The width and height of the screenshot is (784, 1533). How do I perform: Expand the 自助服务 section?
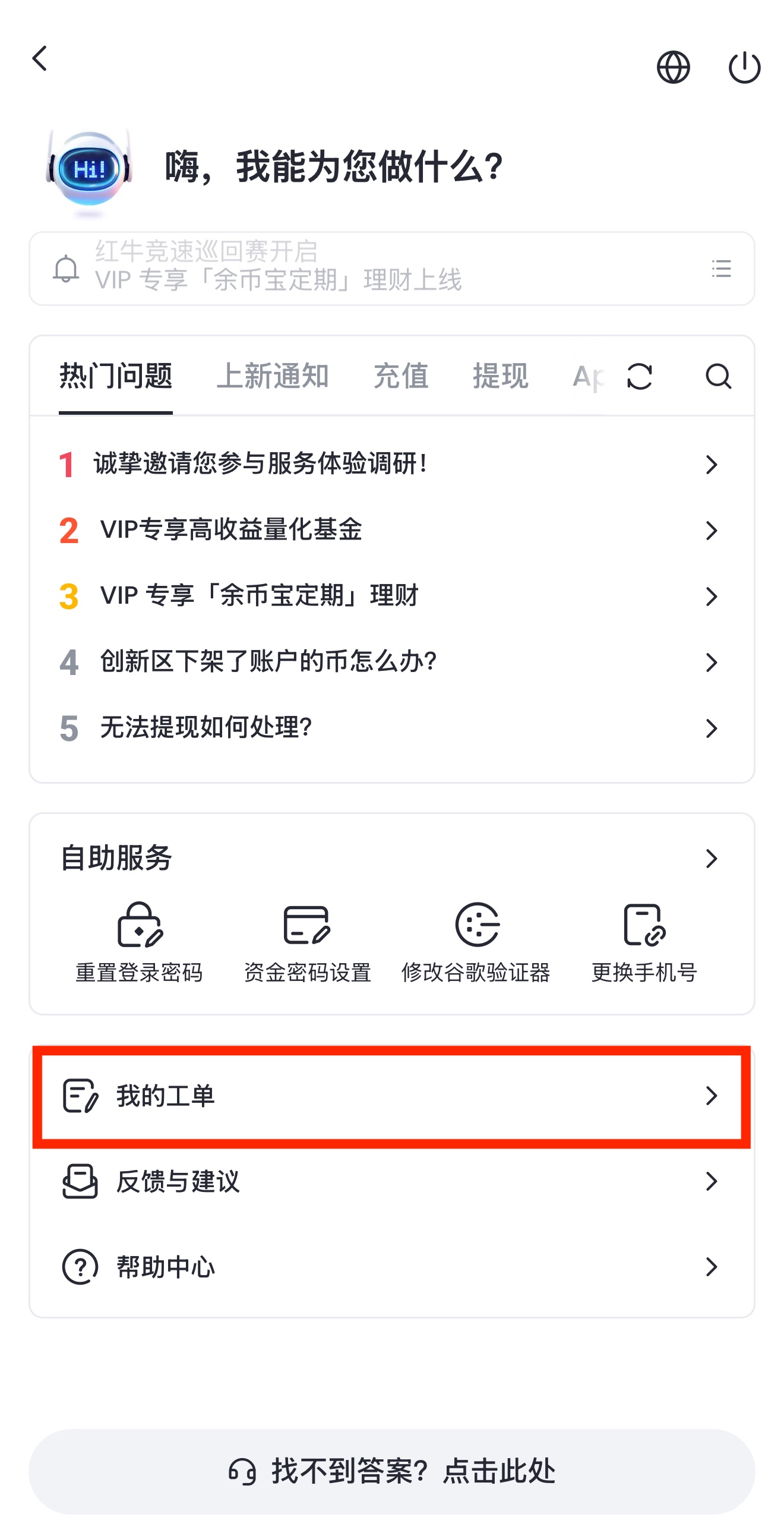[x=711, y=858]
